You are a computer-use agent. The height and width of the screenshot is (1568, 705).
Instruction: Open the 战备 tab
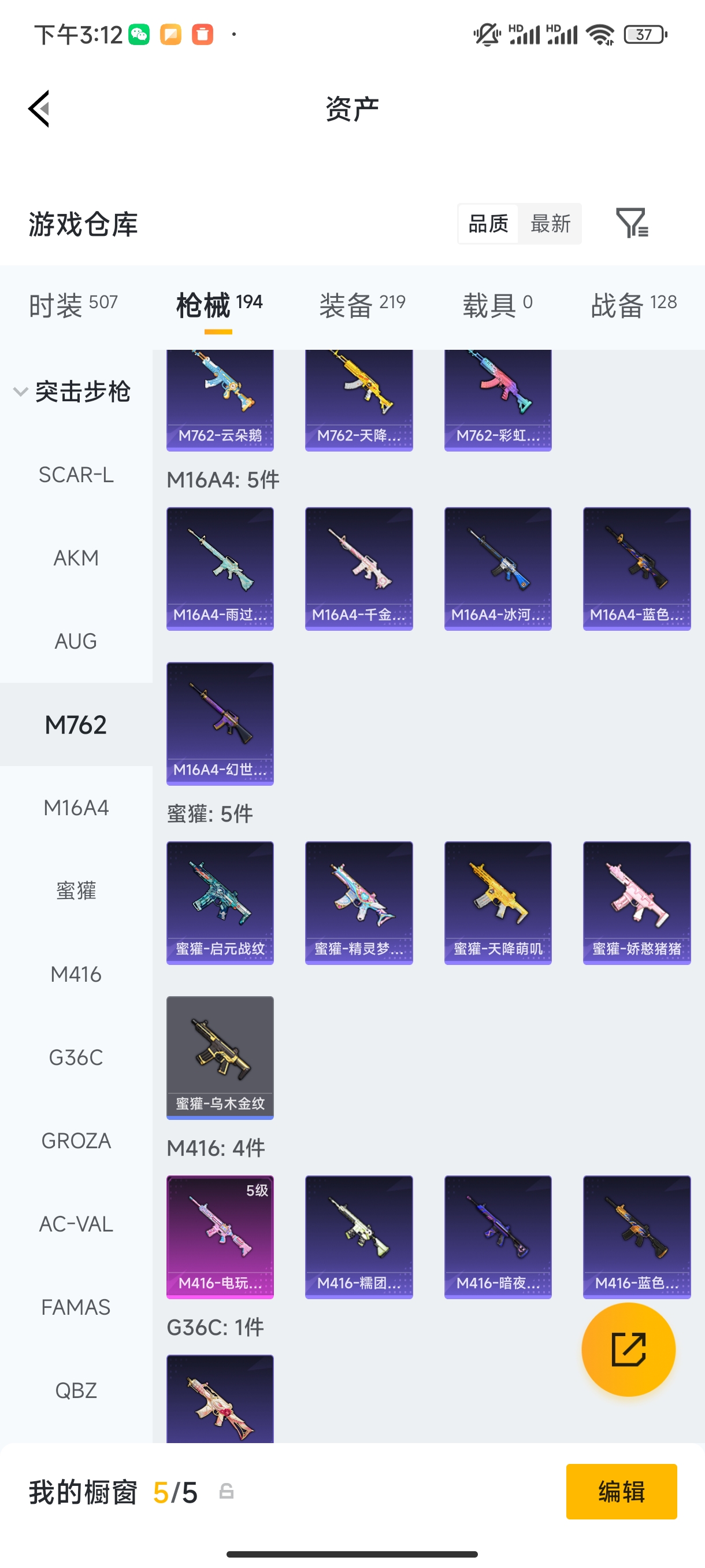click(633, 304)
